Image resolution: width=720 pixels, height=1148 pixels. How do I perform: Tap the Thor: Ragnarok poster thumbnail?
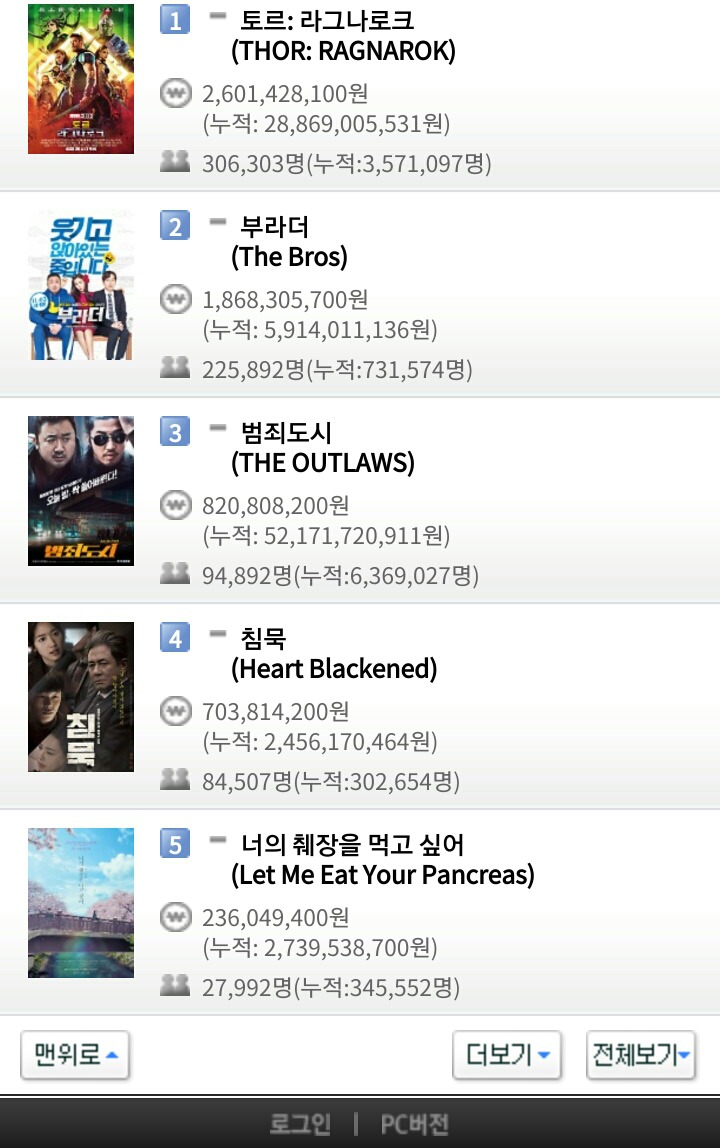[x=80, y=80]
